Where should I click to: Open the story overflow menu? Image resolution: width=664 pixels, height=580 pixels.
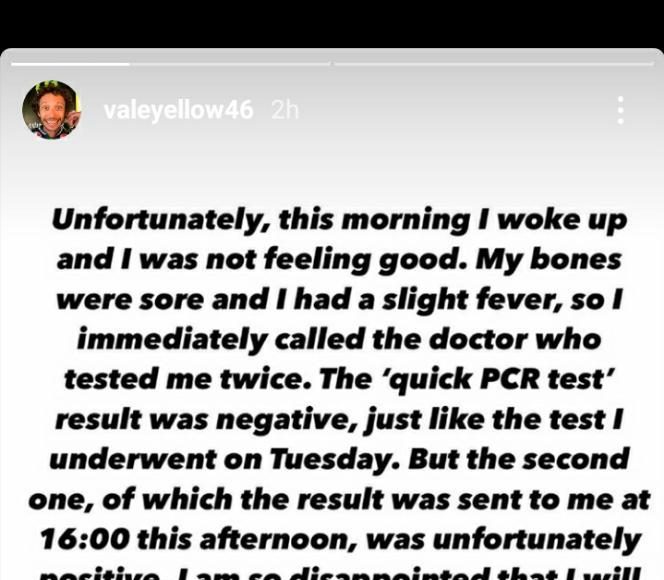(620, 110)
